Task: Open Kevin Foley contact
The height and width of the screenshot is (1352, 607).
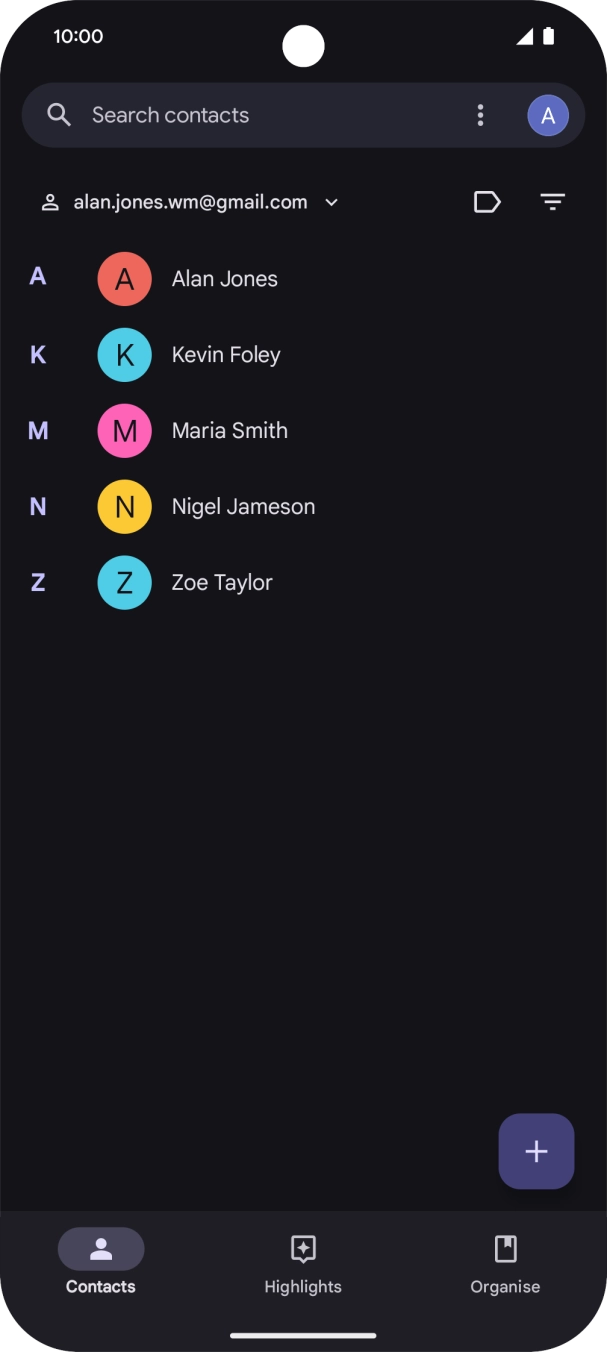Action: click(x=225, y=355)
